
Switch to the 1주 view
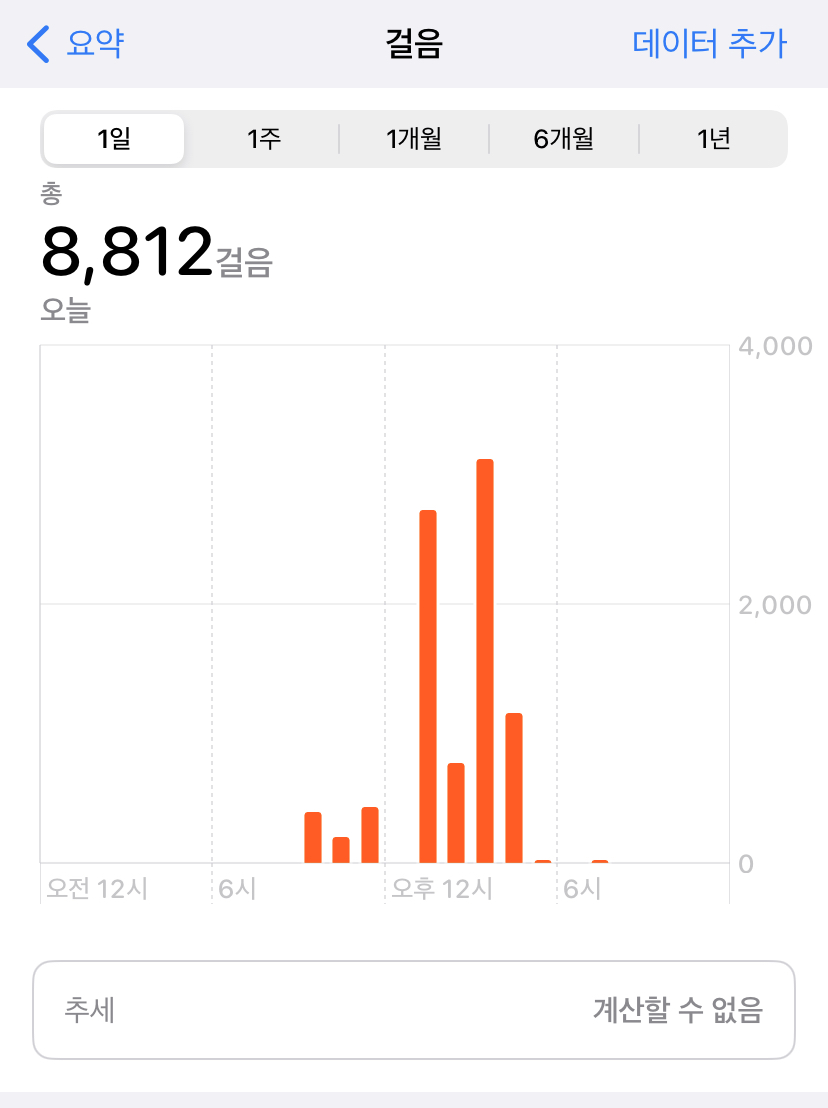(x=264, y=139)
